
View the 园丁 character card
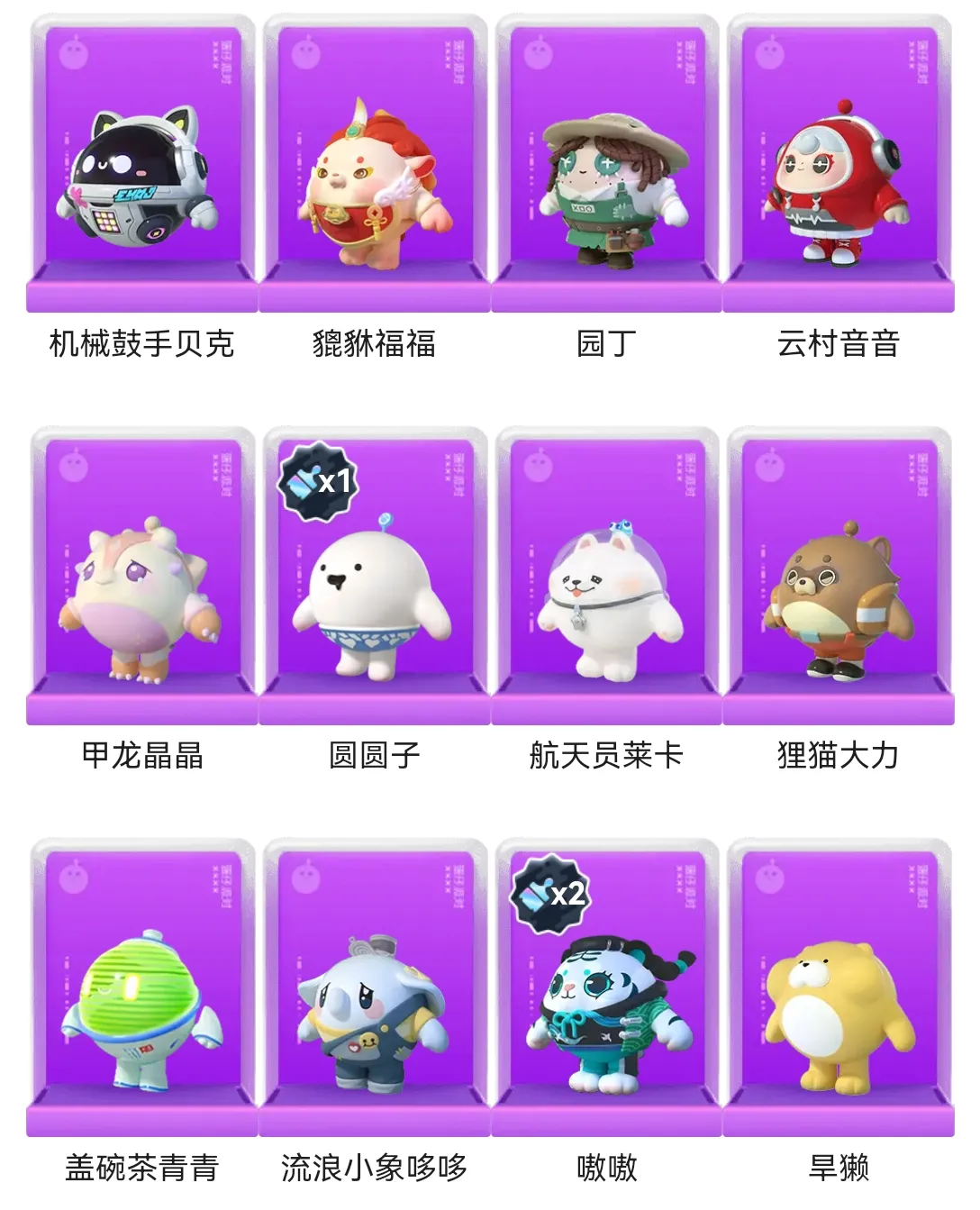pyautogui.click(x=606, y=180)
